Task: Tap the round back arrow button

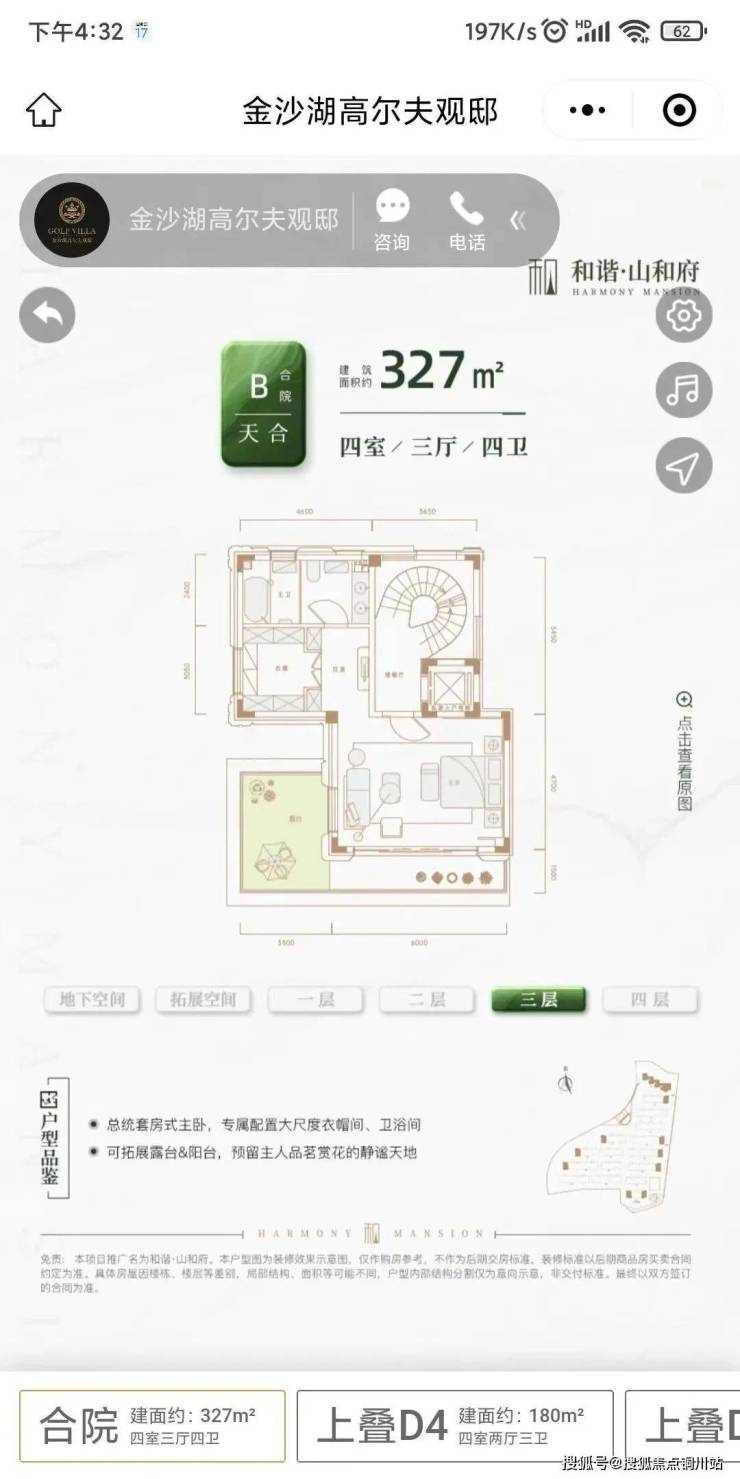Action: pyautogui.click(x=47, y=315)
